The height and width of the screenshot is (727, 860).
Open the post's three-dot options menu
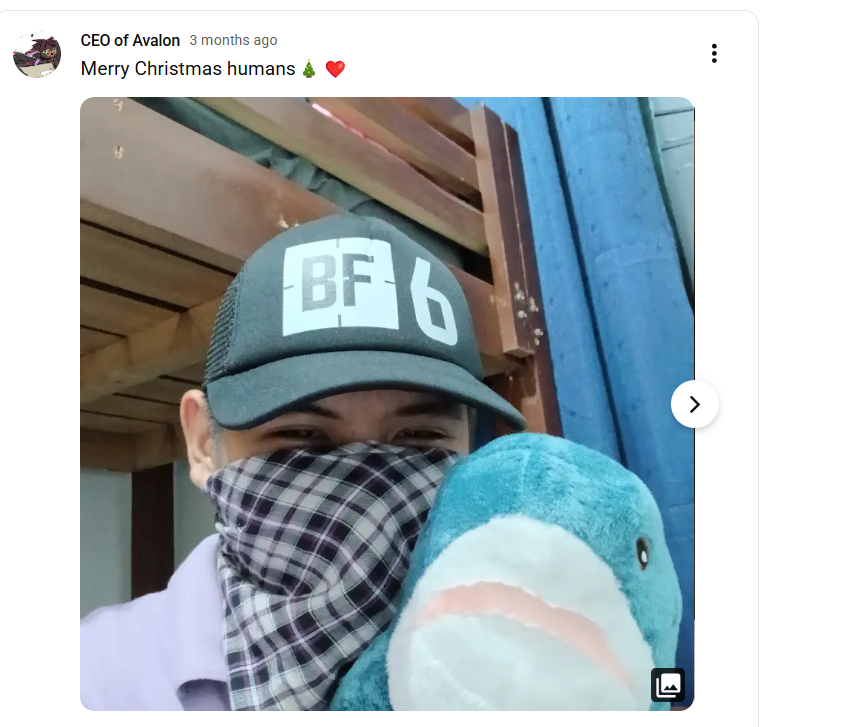[714, 53]
